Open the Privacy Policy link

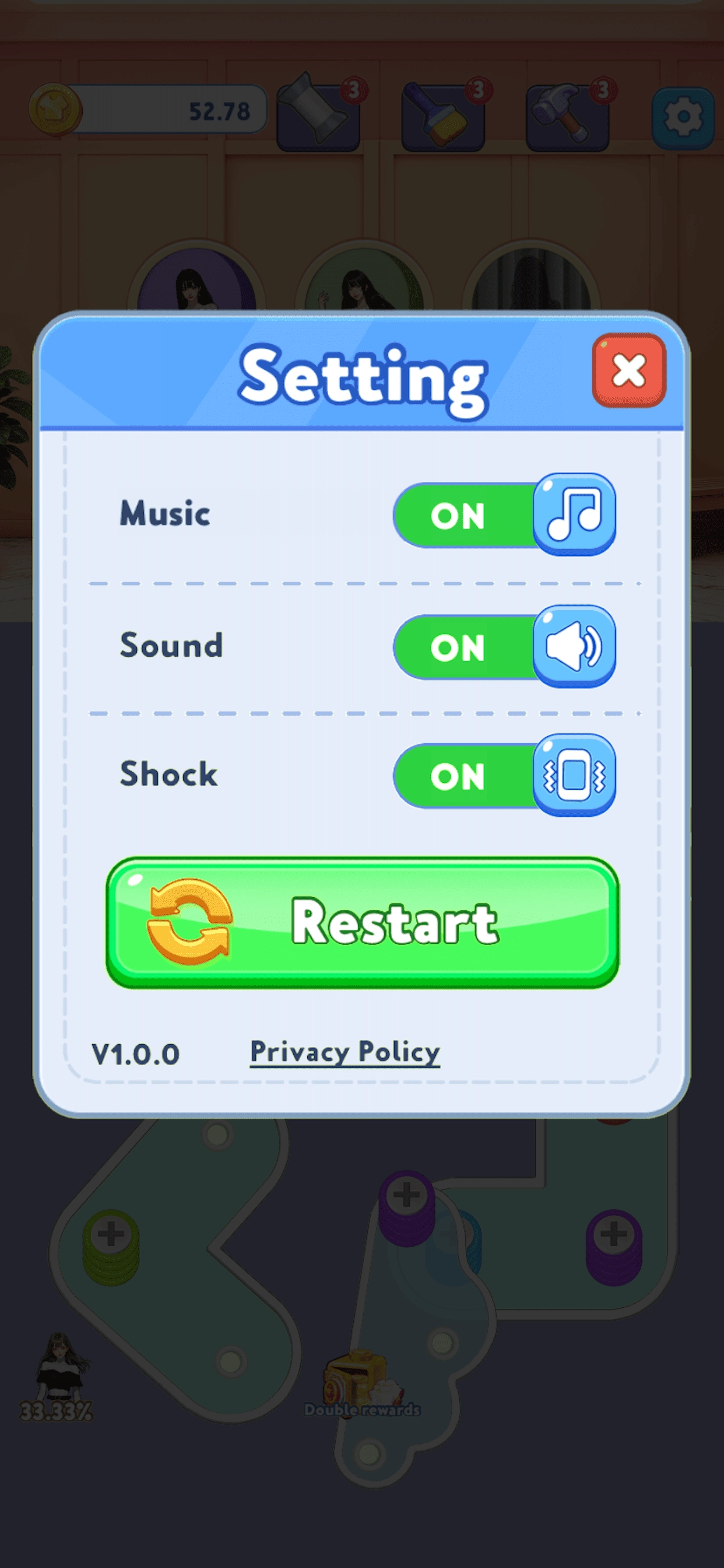[x=345, y=1051]
